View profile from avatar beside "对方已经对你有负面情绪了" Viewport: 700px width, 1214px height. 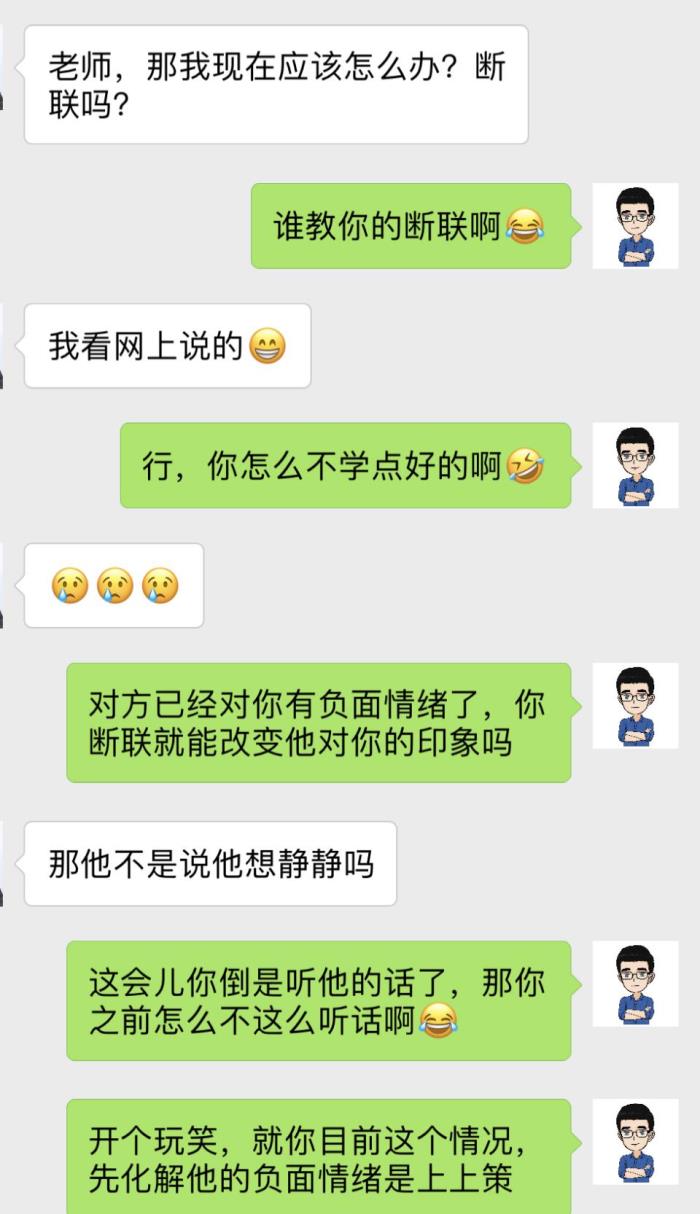pyautogui.click(x=635, y=705)
